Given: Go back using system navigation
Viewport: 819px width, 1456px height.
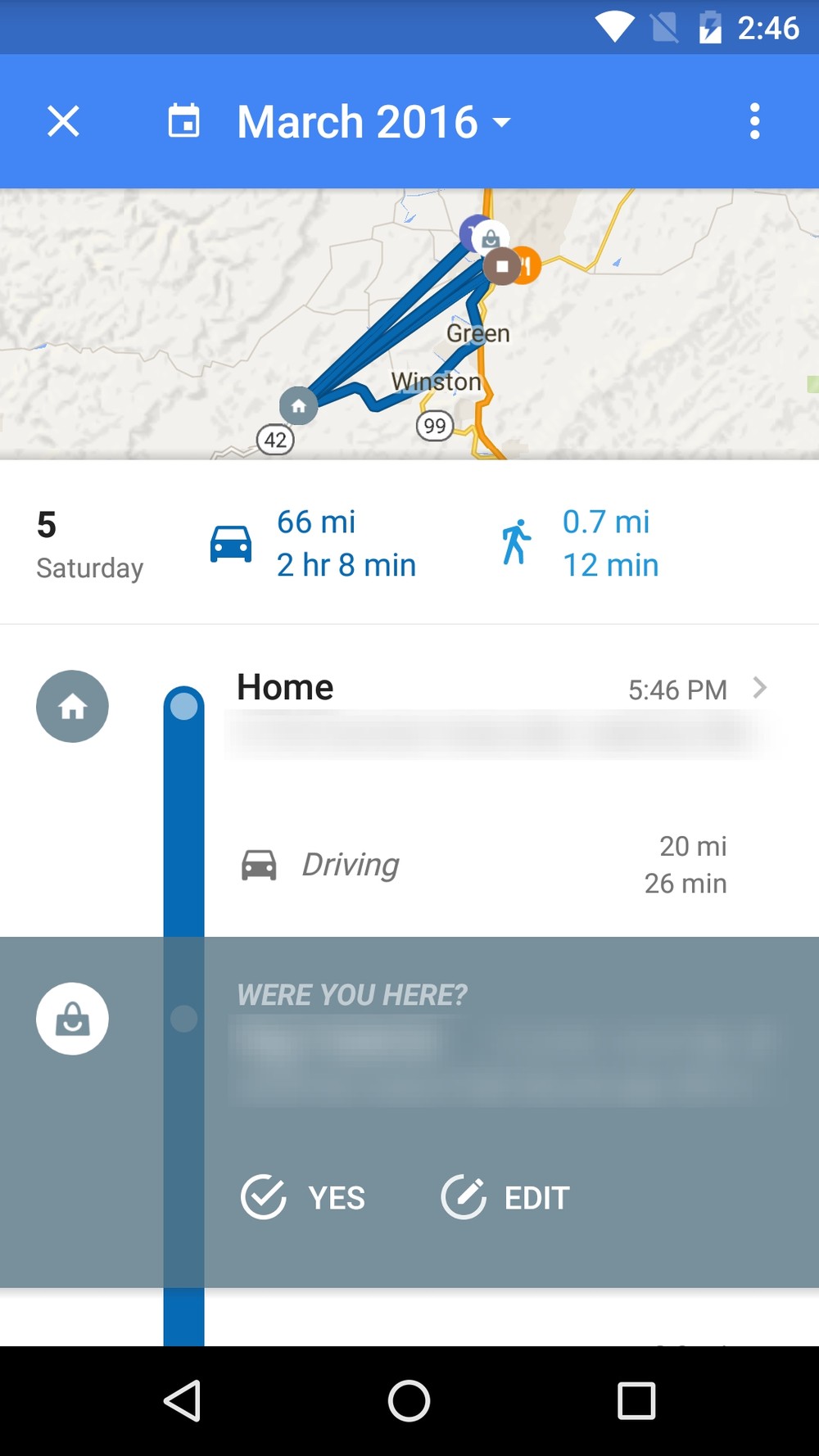Looking at the screenshot, I should 183,1400.
